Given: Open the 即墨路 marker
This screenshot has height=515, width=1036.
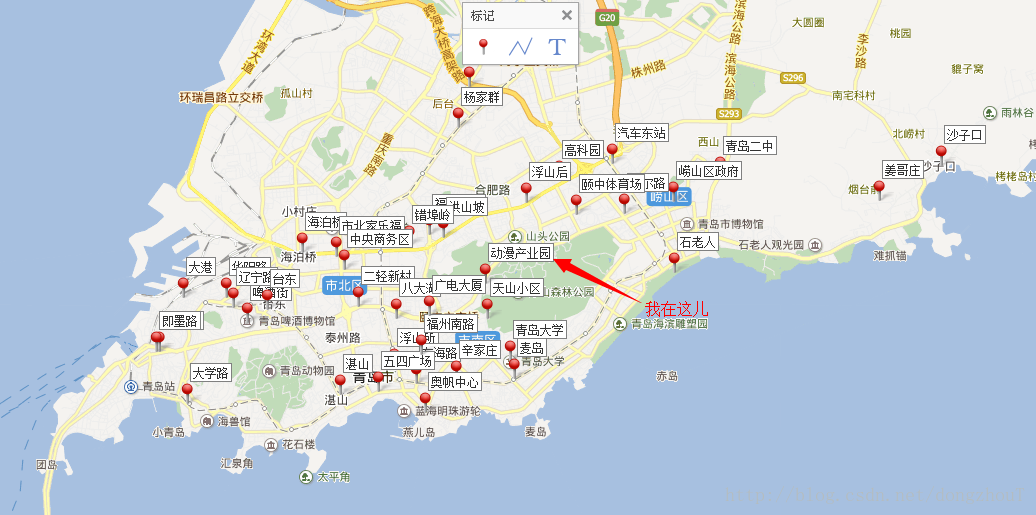Looking at the screenshot, I should point(157,339).
